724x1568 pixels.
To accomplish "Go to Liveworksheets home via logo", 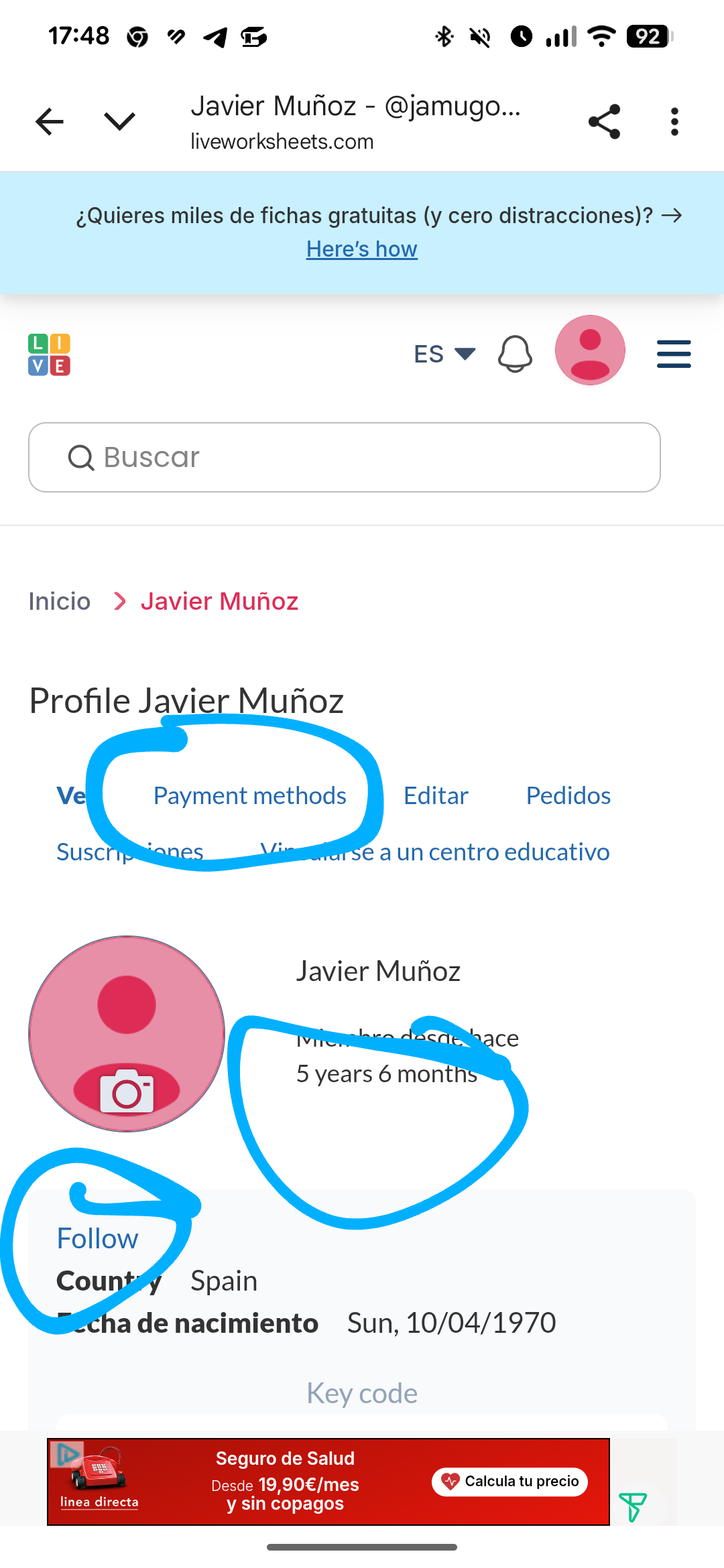I will click(49, 354).
